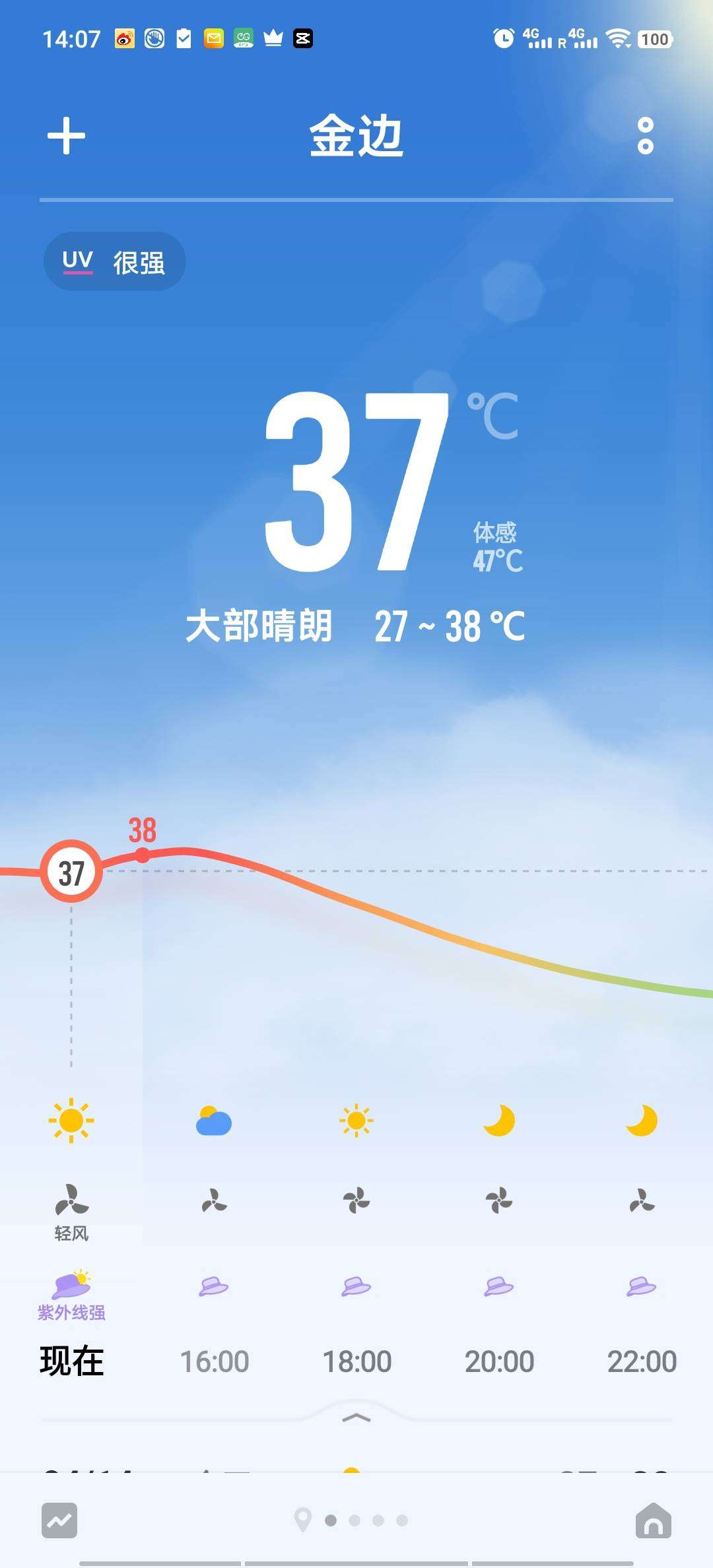Open the home icon at the bottom right
Viewport: 713px width, 1568px height.
[653, 1520]
